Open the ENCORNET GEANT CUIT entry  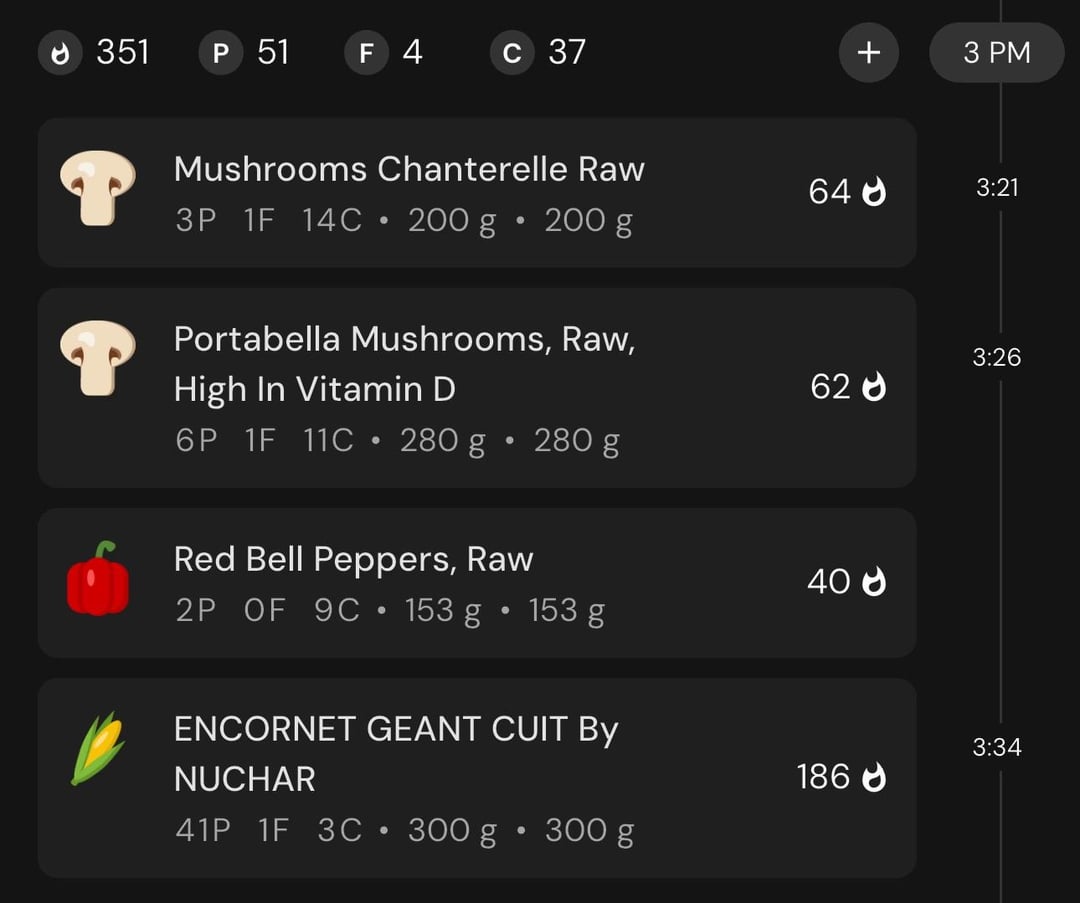(x=476, y=777)
